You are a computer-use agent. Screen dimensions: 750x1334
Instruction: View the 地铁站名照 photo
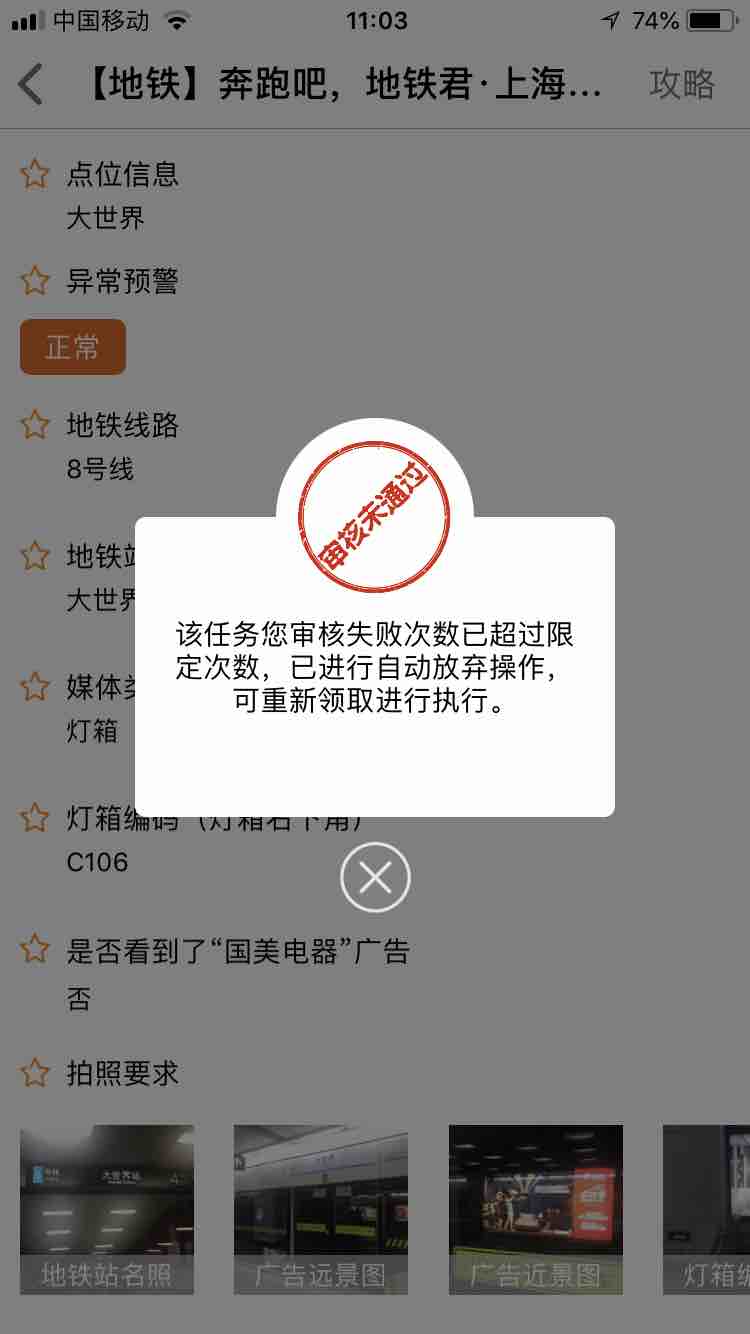(107, 1208)
